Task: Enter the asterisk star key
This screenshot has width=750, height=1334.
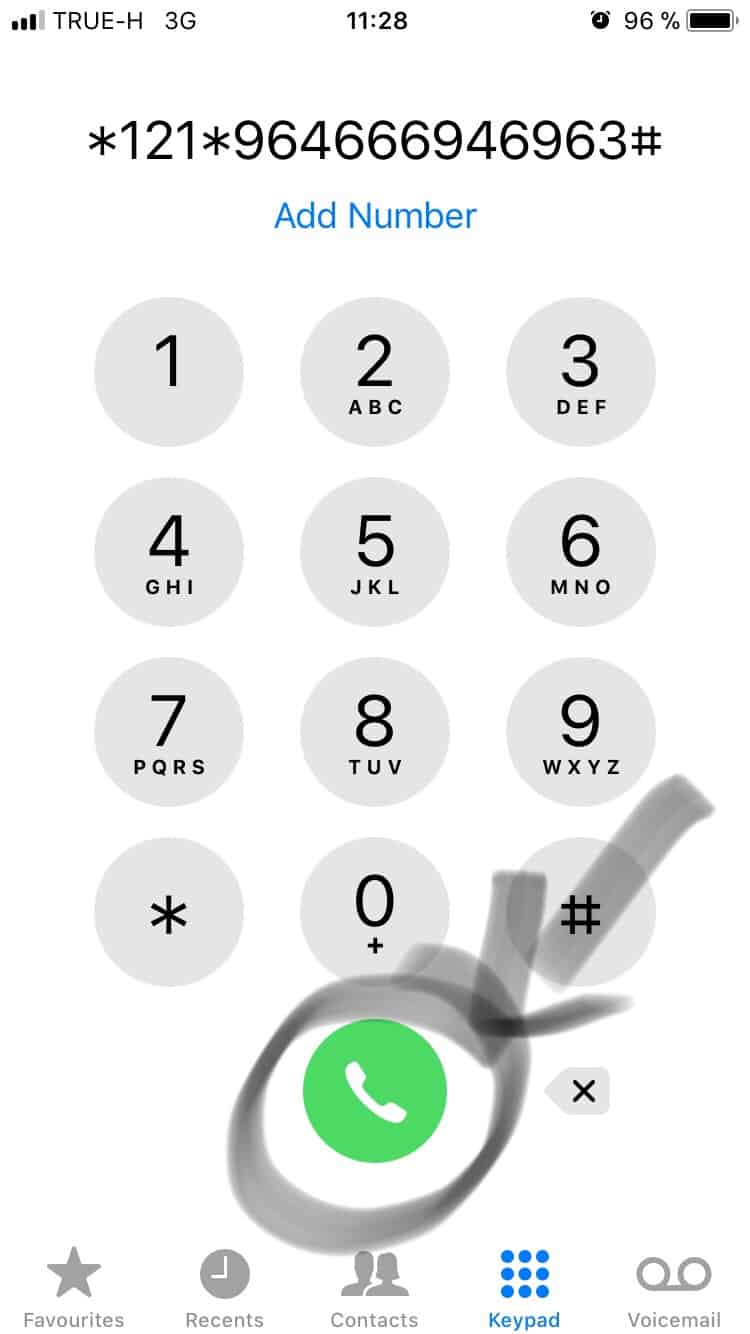Action: coord(169,911)
